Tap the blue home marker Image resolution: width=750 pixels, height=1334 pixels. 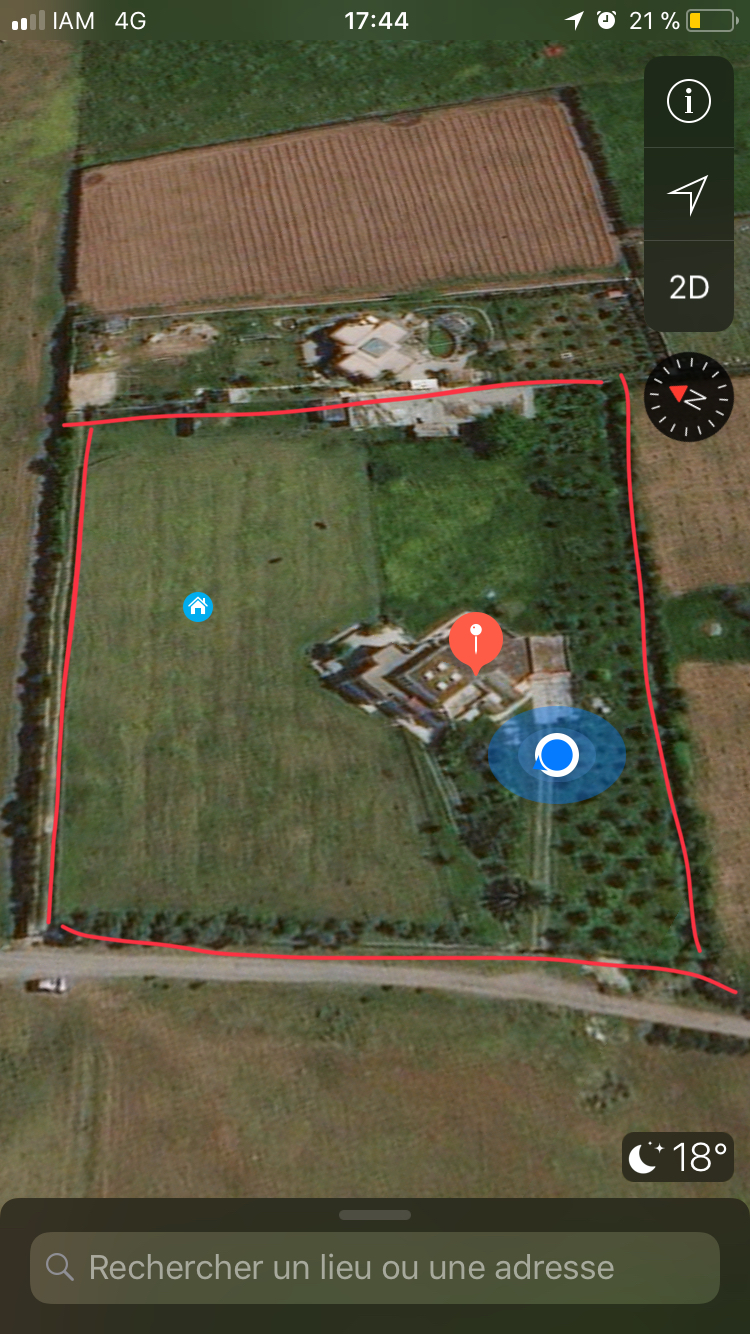point(198,606)
